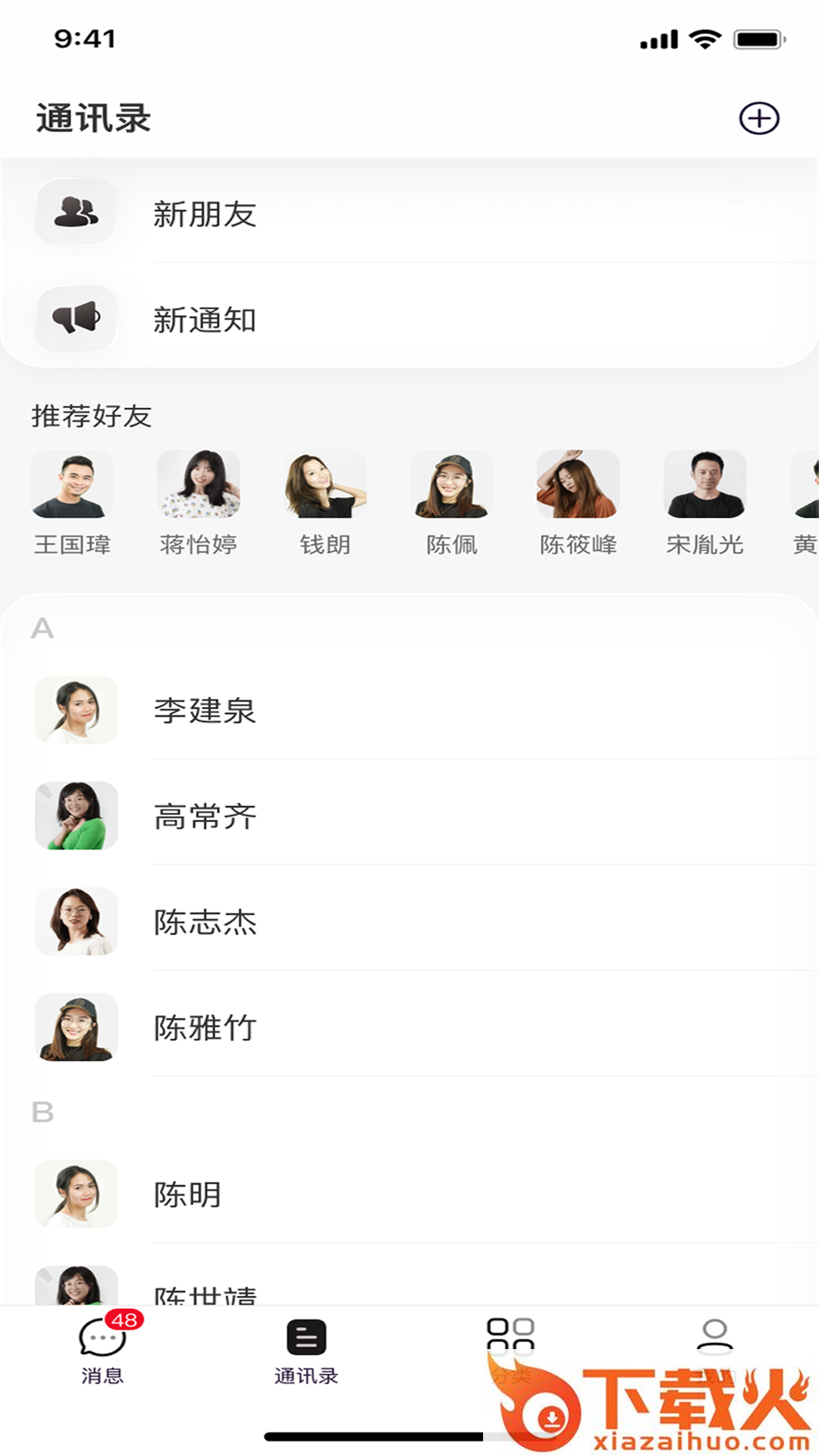Open contact 陈志杰
This screenshot has width=819, height=1456.
pos(409,921)
